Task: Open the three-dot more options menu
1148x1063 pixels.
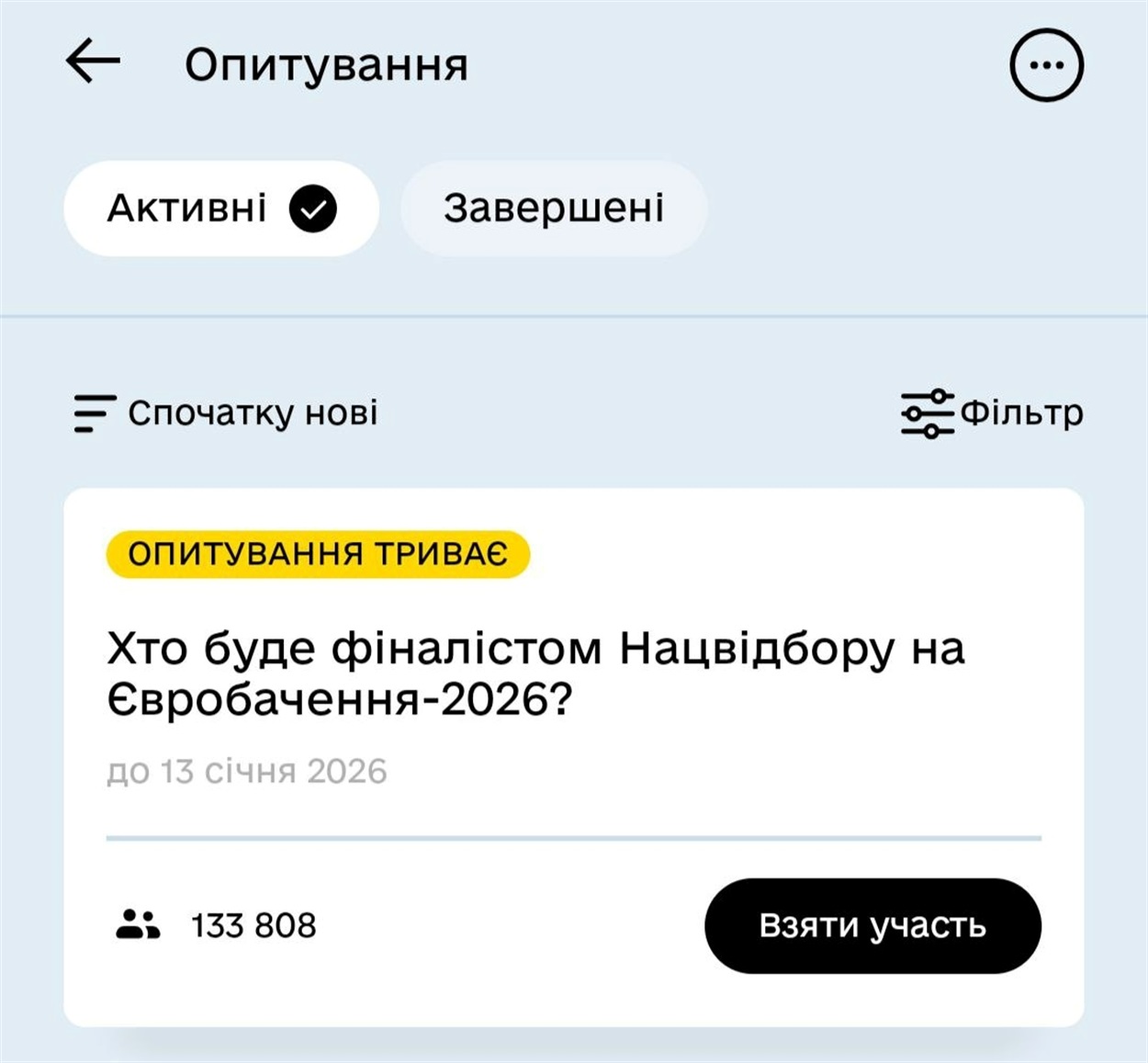Action: pyautogui.click(x=1046, y=65)
